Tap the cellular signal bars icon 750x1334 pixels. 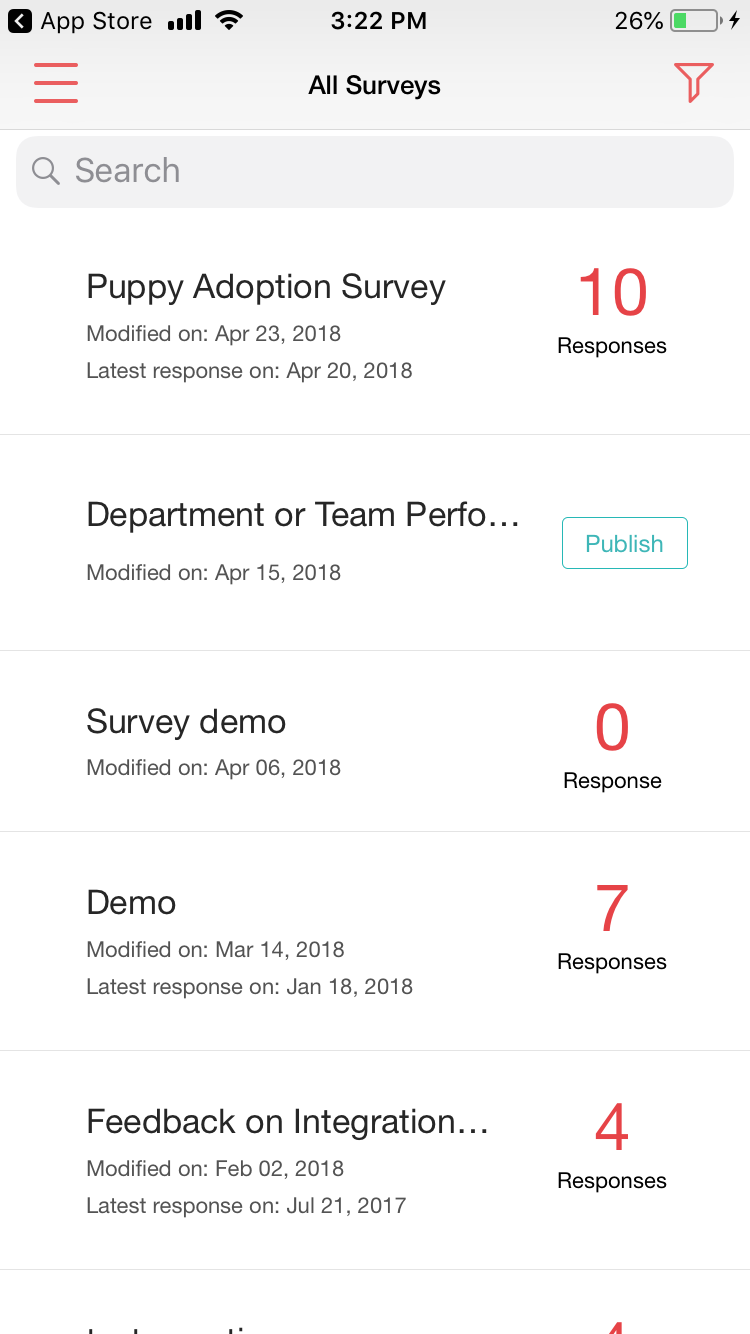point(184,18)
